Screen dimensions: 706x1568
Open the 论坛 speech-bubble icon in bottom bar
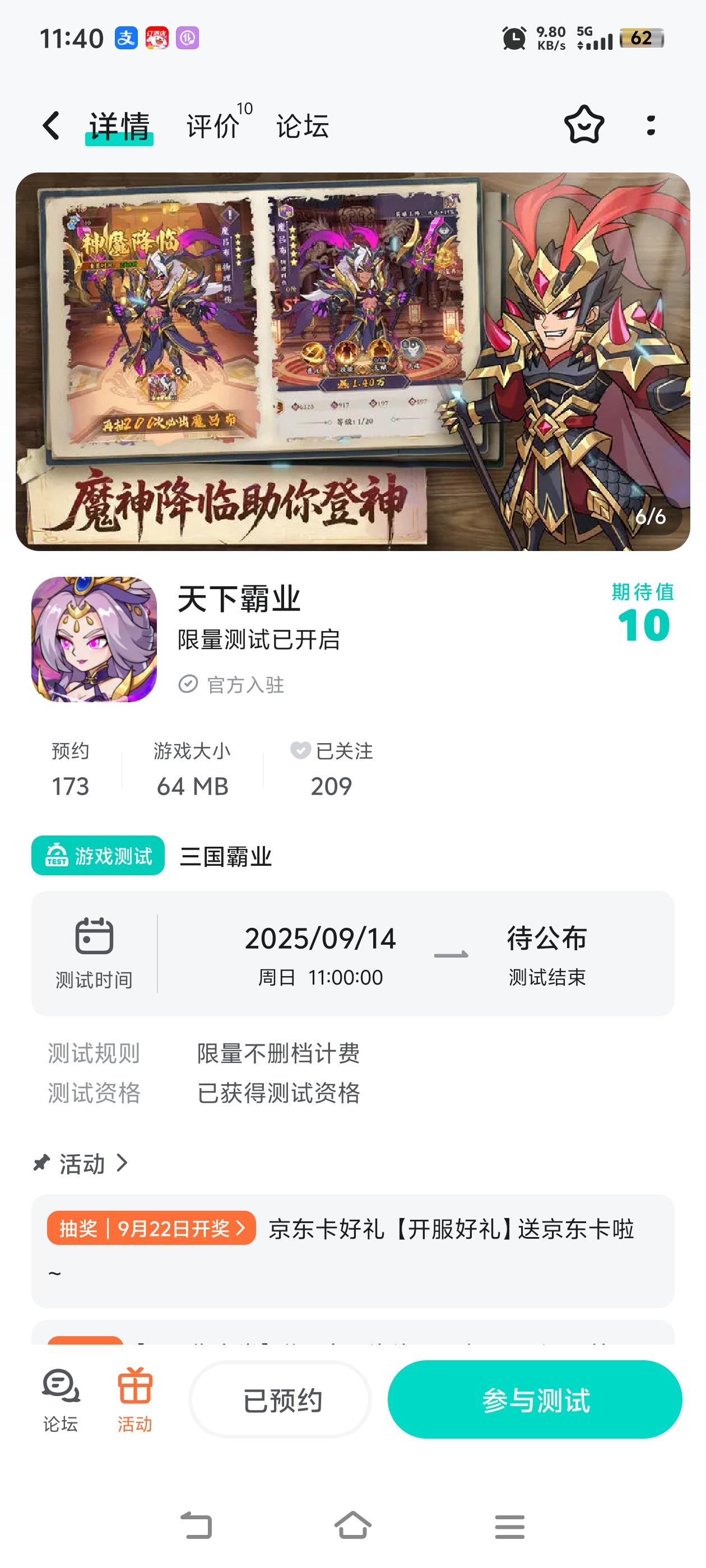point(58,1396)
